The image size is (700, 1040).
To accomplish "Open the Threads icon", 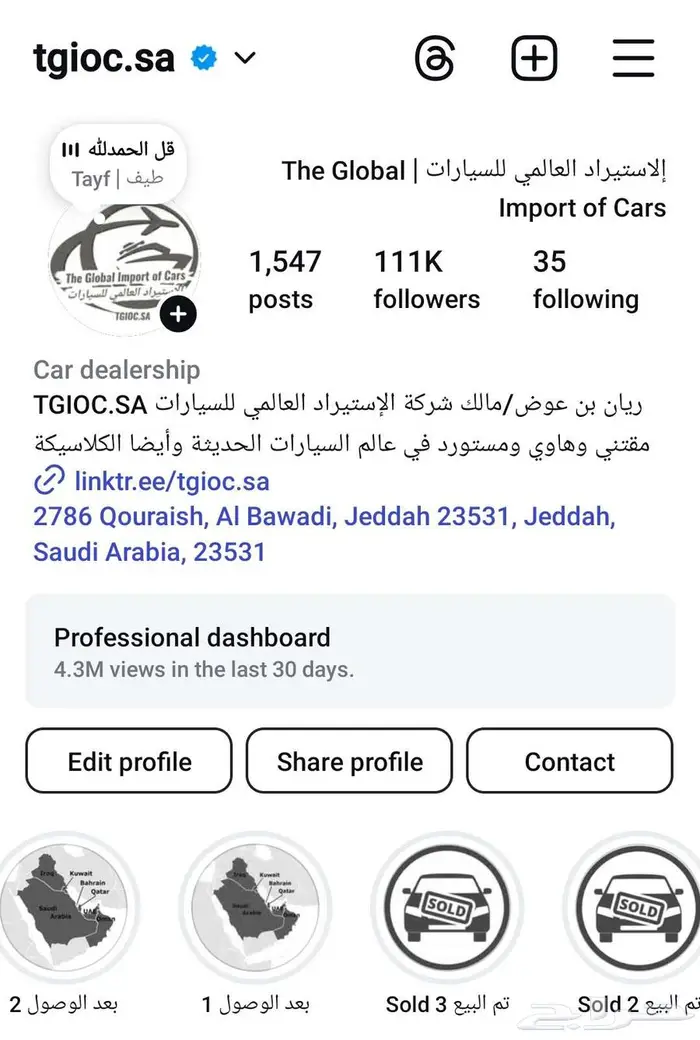I will pos(434,59).
